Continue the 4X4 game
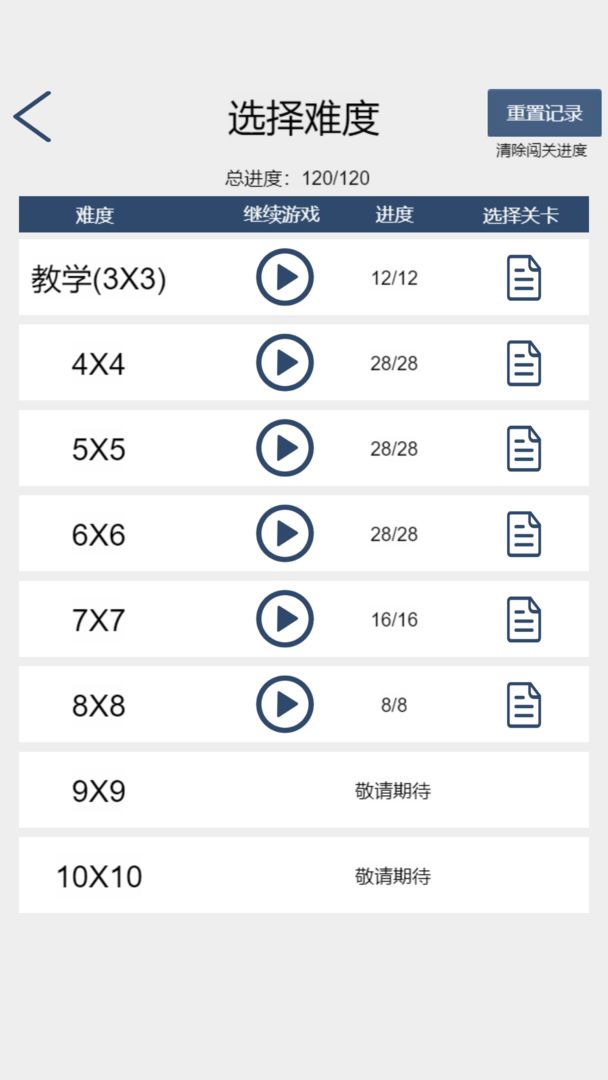This screenshot has width=608, height=1080. [285, 363]
